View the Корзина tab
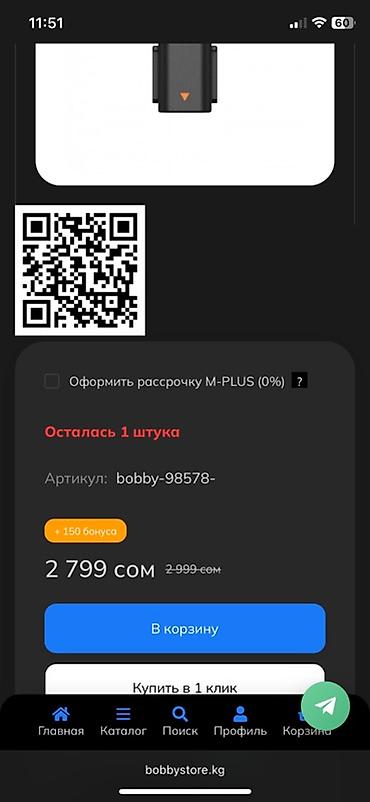The image size is (370, 802). pos(306,722)
